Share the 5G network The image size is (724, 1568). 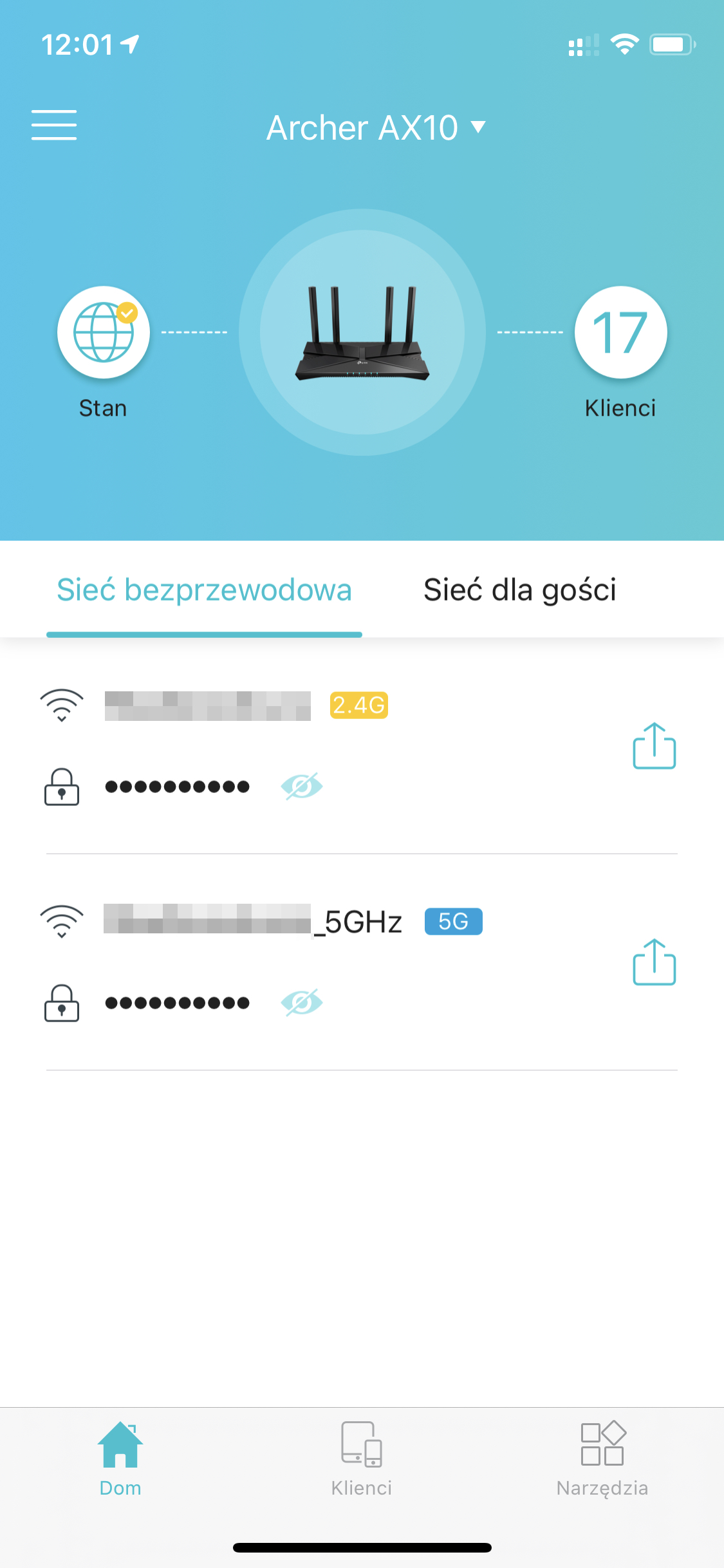[654, 962]
